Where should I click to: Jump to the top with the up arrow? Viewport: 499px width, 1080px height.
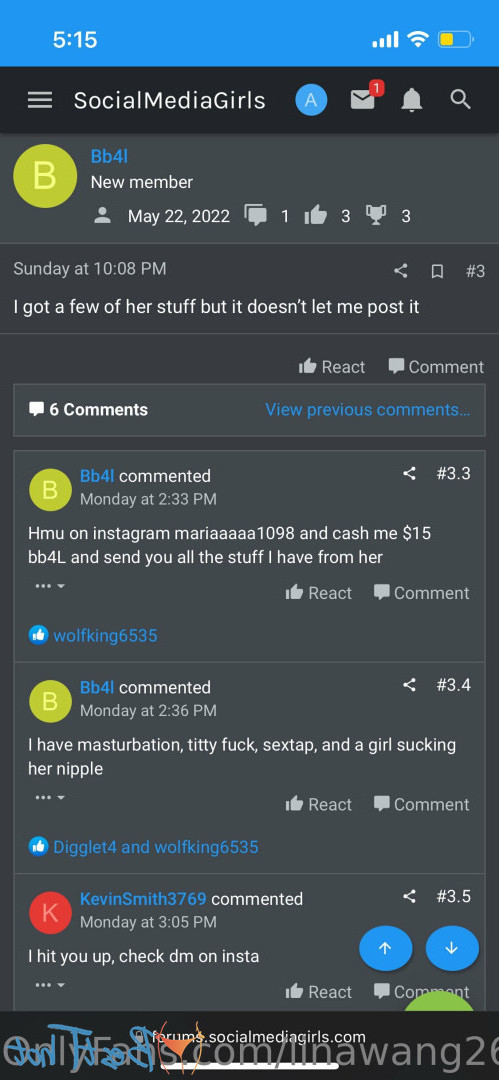click(x=385, y=948)
